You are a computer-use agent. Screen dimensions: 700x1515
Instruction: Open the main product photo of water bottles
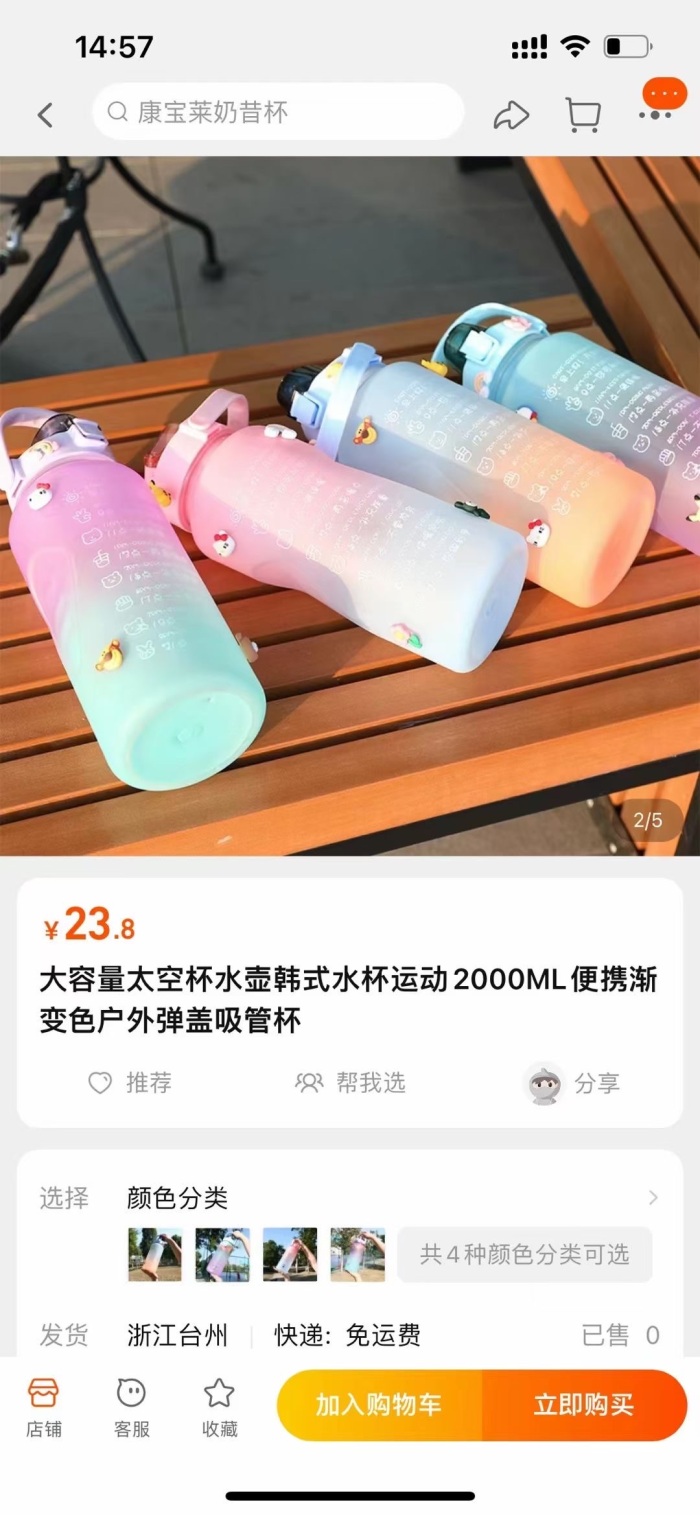pos(350,506)
